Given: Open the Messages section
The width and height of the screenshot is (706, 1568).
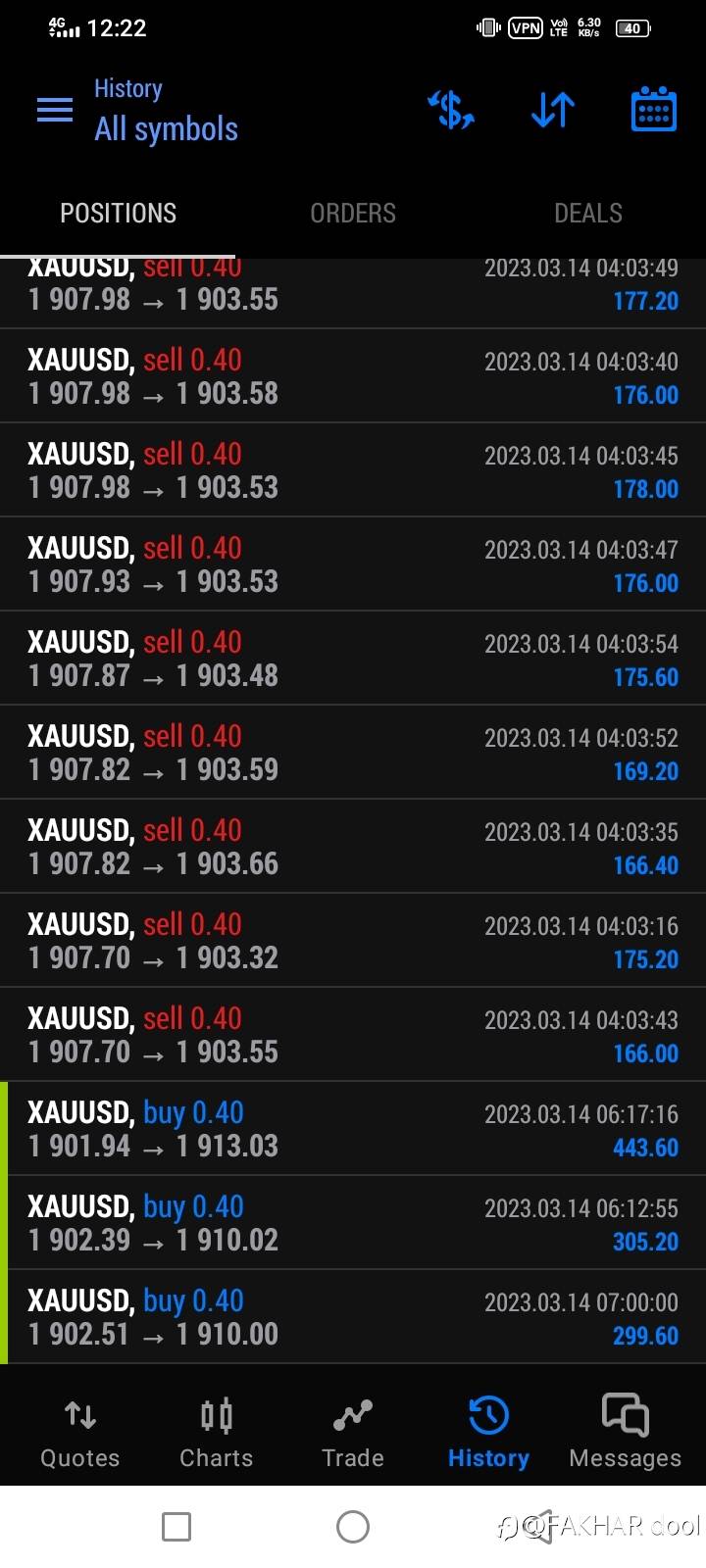Looking at the screenshot, I should (x=625, y=1433).
